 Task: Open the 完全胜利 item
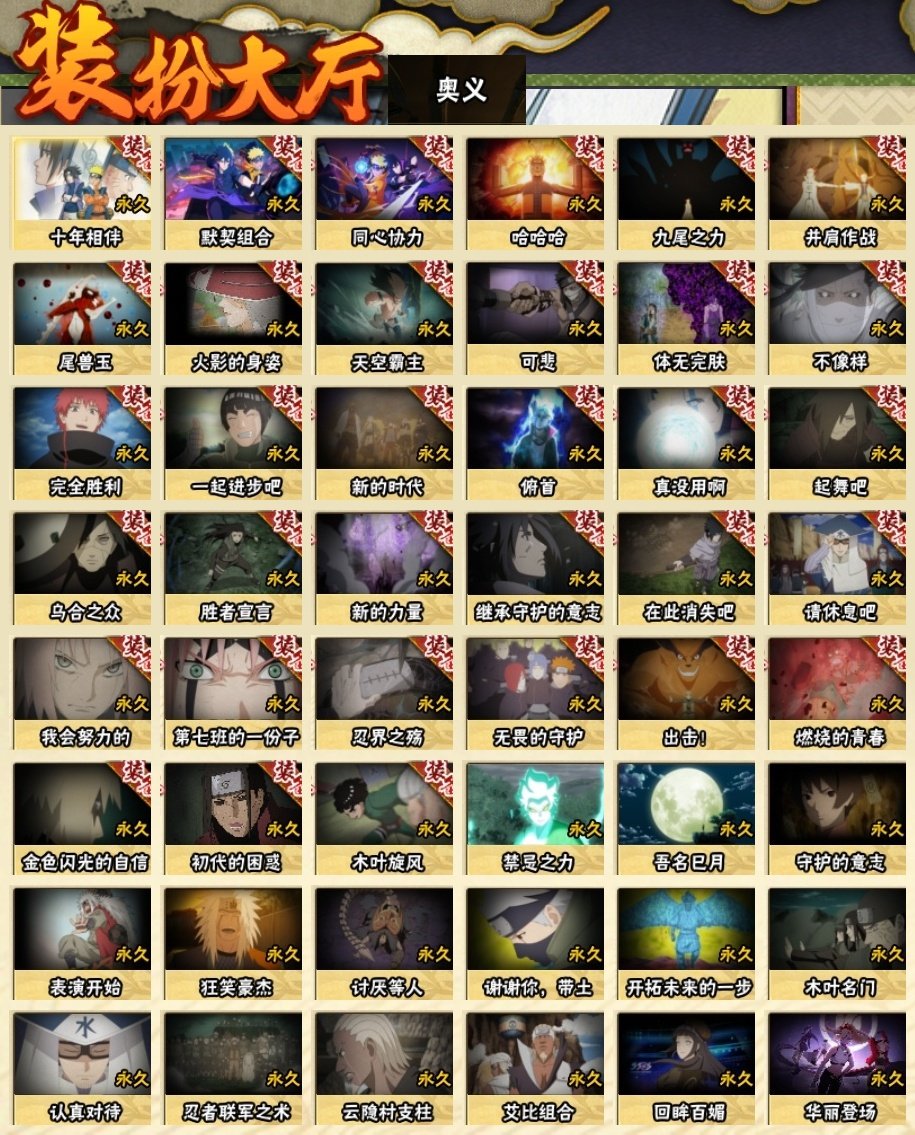82,442
